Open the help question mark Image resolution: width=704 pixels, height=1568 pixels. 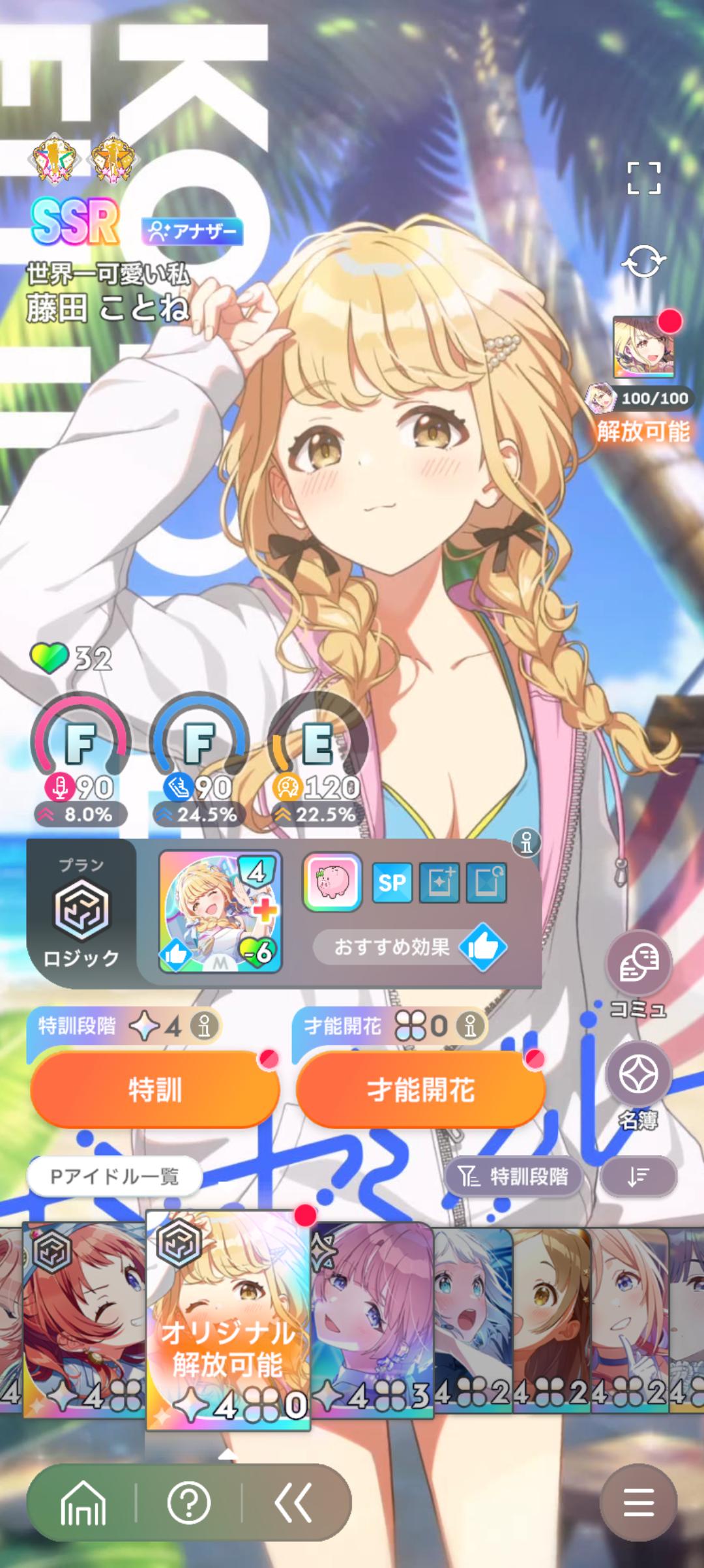(189, 1503)
